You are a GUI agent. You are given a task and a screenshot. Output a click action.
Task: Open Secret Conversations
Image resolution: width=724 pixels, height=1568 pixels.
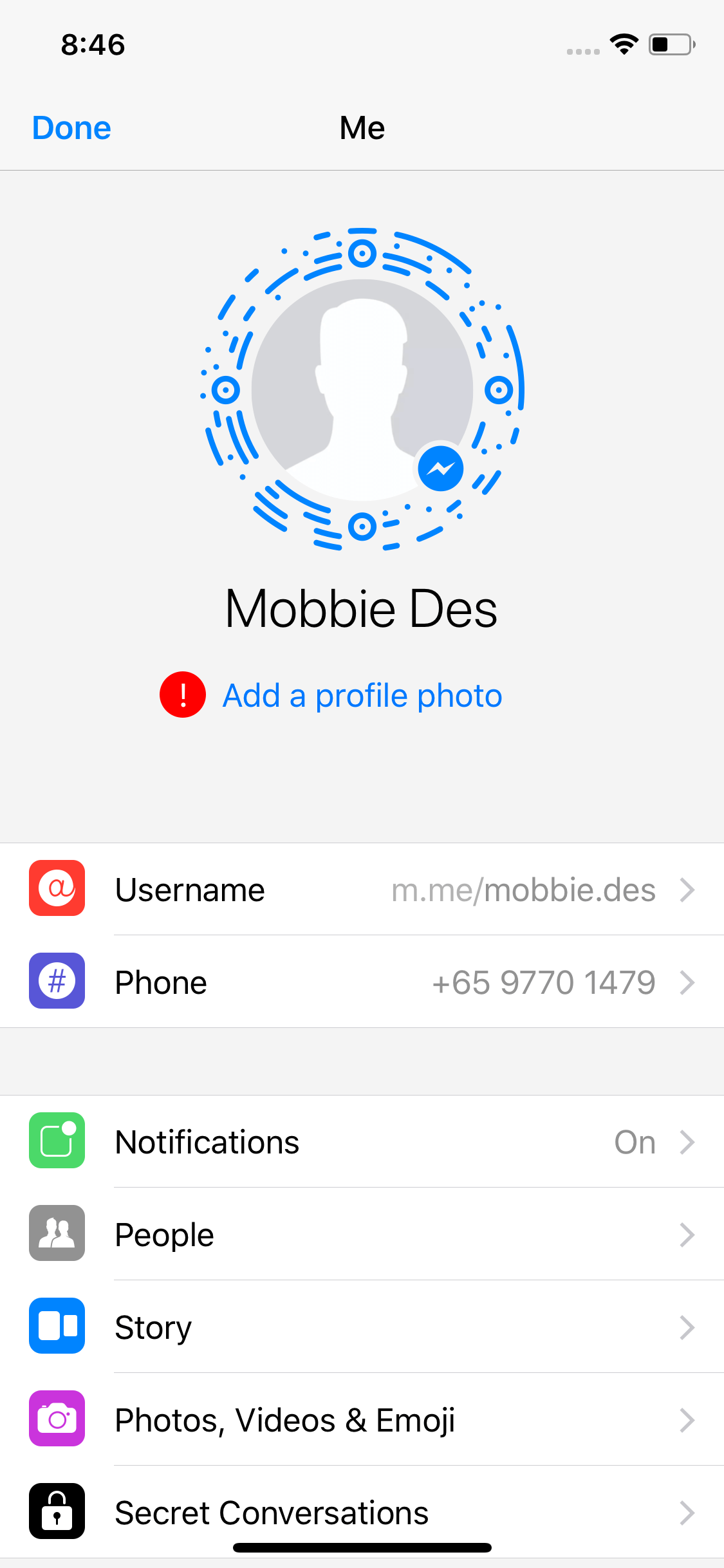(362, 1513)
